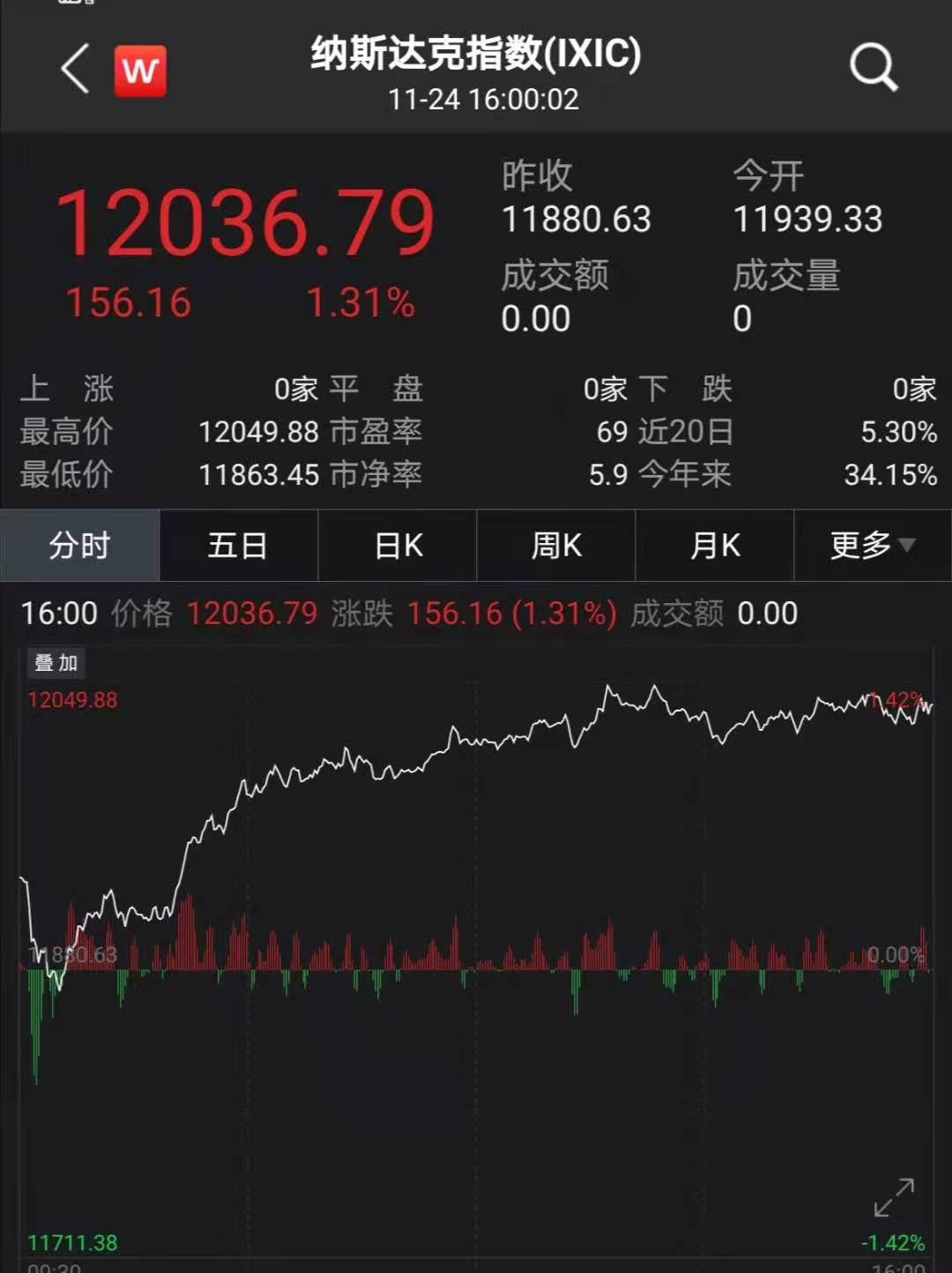Open the search magnifier icon
The image size is (952, 1273).
[873, 68]
